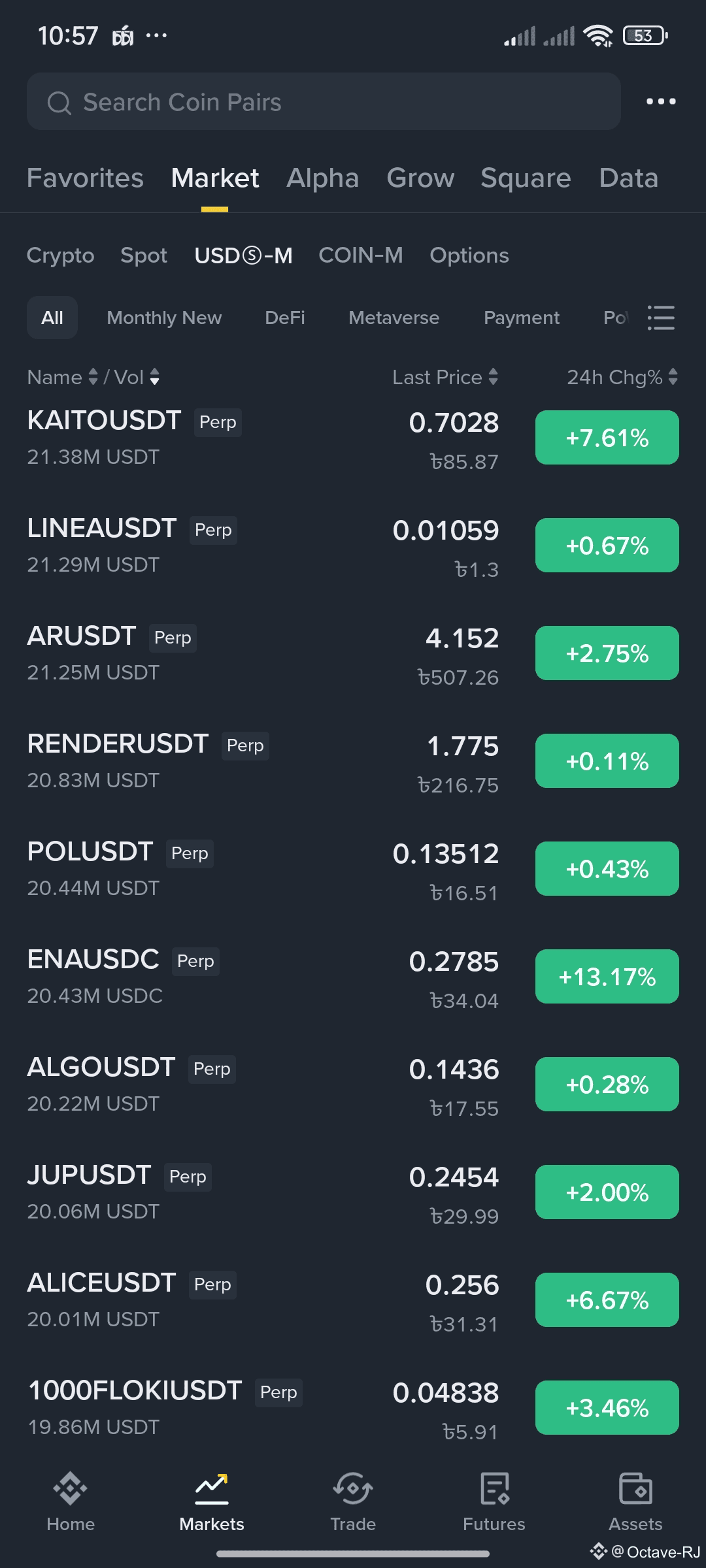This screenshot has height=1568, width=706.
Task: Filter by DeFi category chip
Action: (x=285, y=318)
